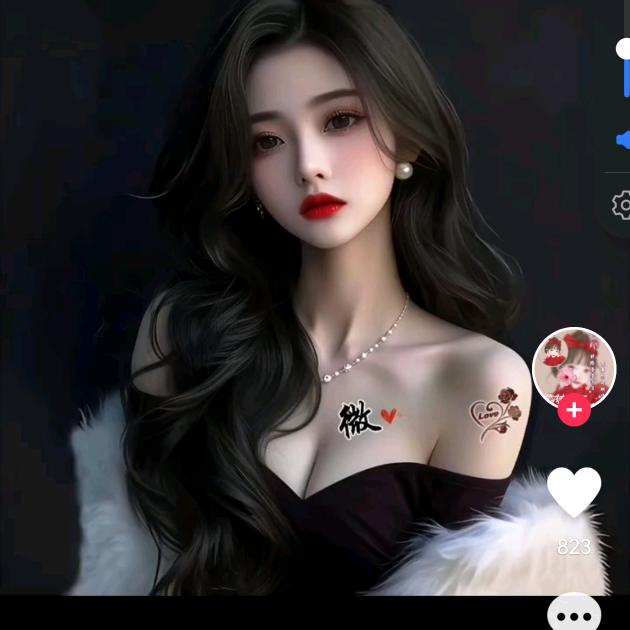Open the creator's profile avatar
Screen dimensions: 630x630
[574, 366]
